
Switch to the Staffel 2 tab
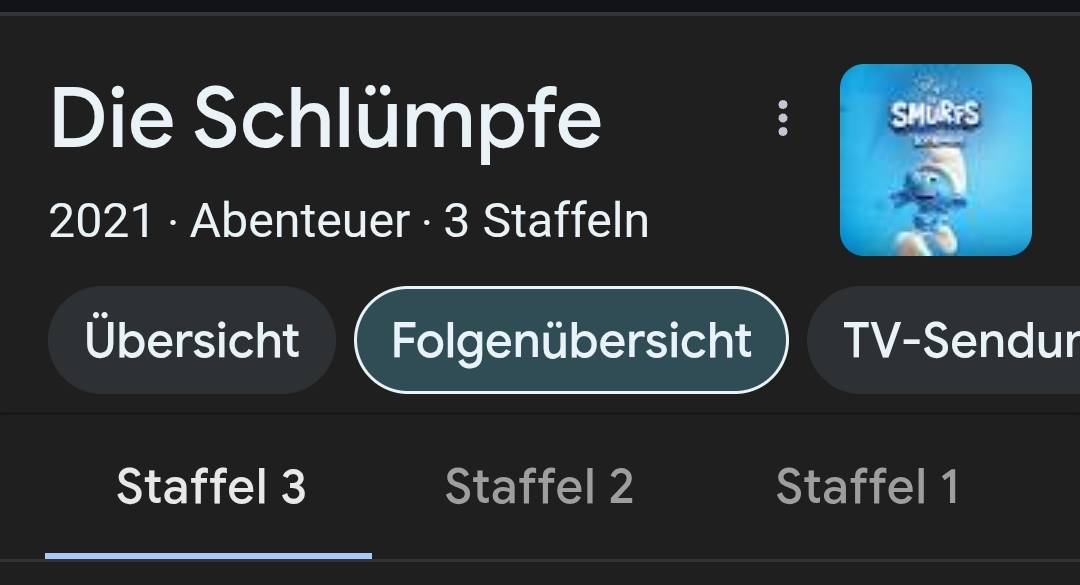tap(539, 488)
